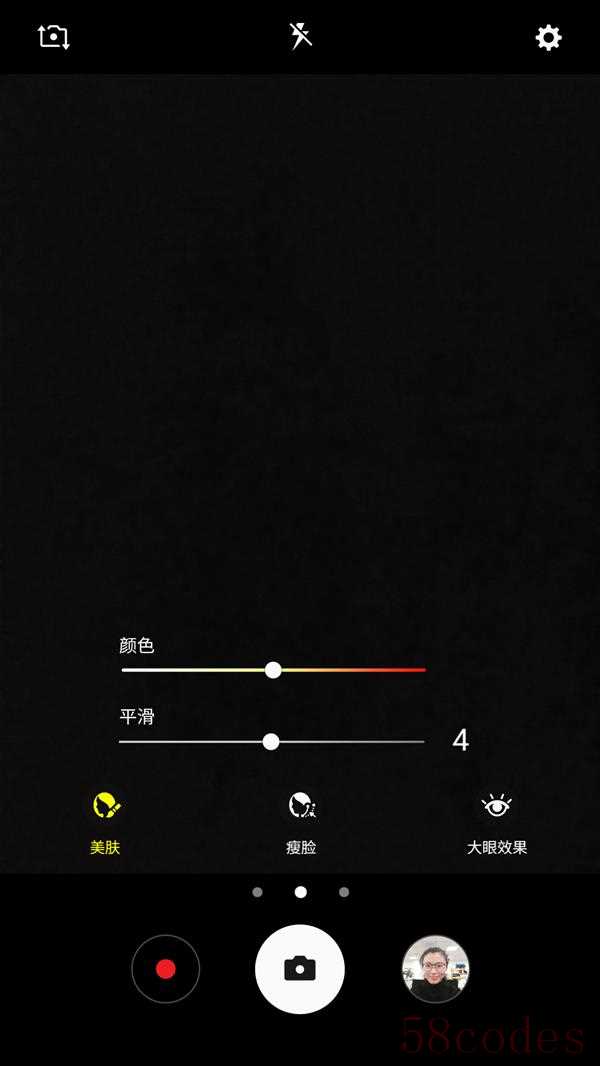
Task: Select the 美肤 skin beauty option
Action: (x=105, y=822)
